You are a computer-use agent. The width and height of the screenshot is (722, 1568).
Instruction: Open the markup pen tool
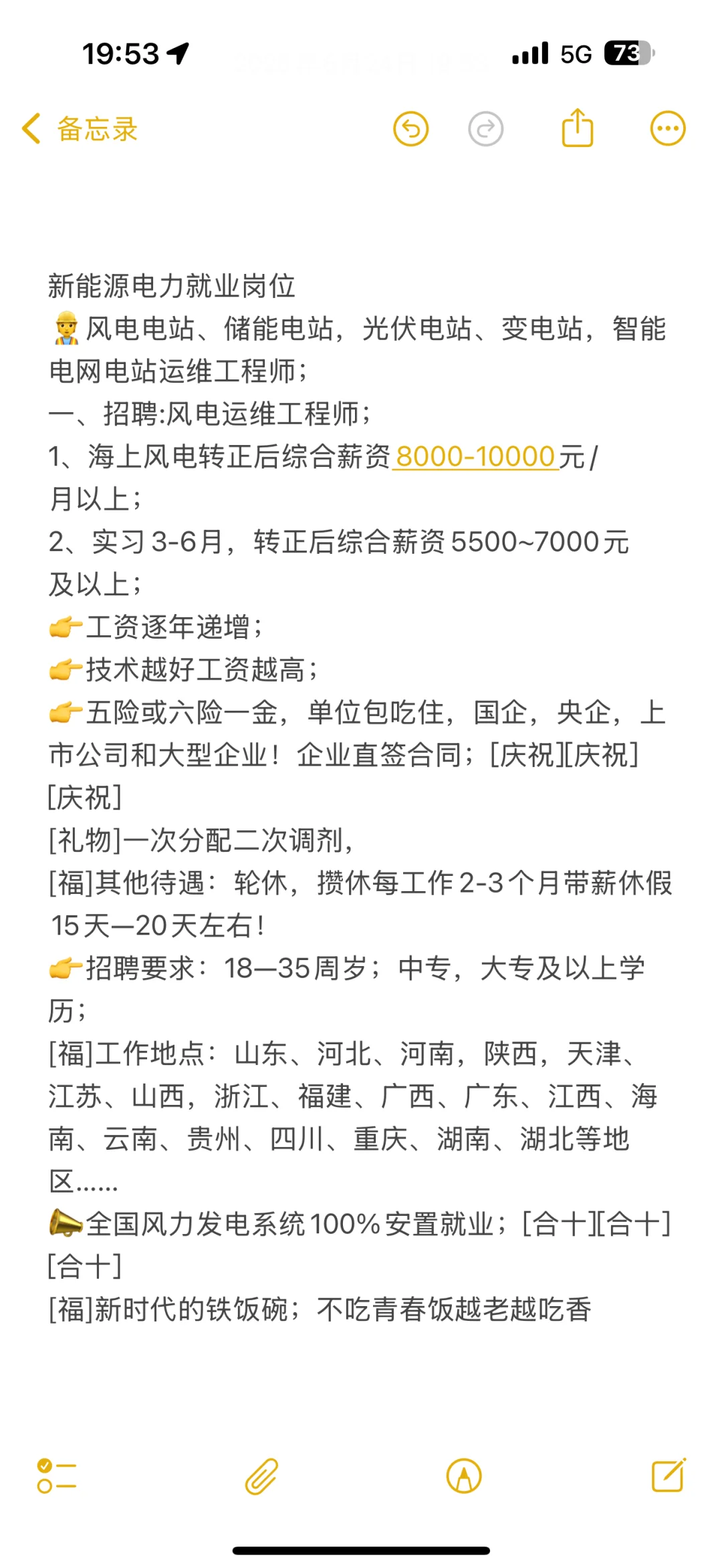tap(464, 1476)
